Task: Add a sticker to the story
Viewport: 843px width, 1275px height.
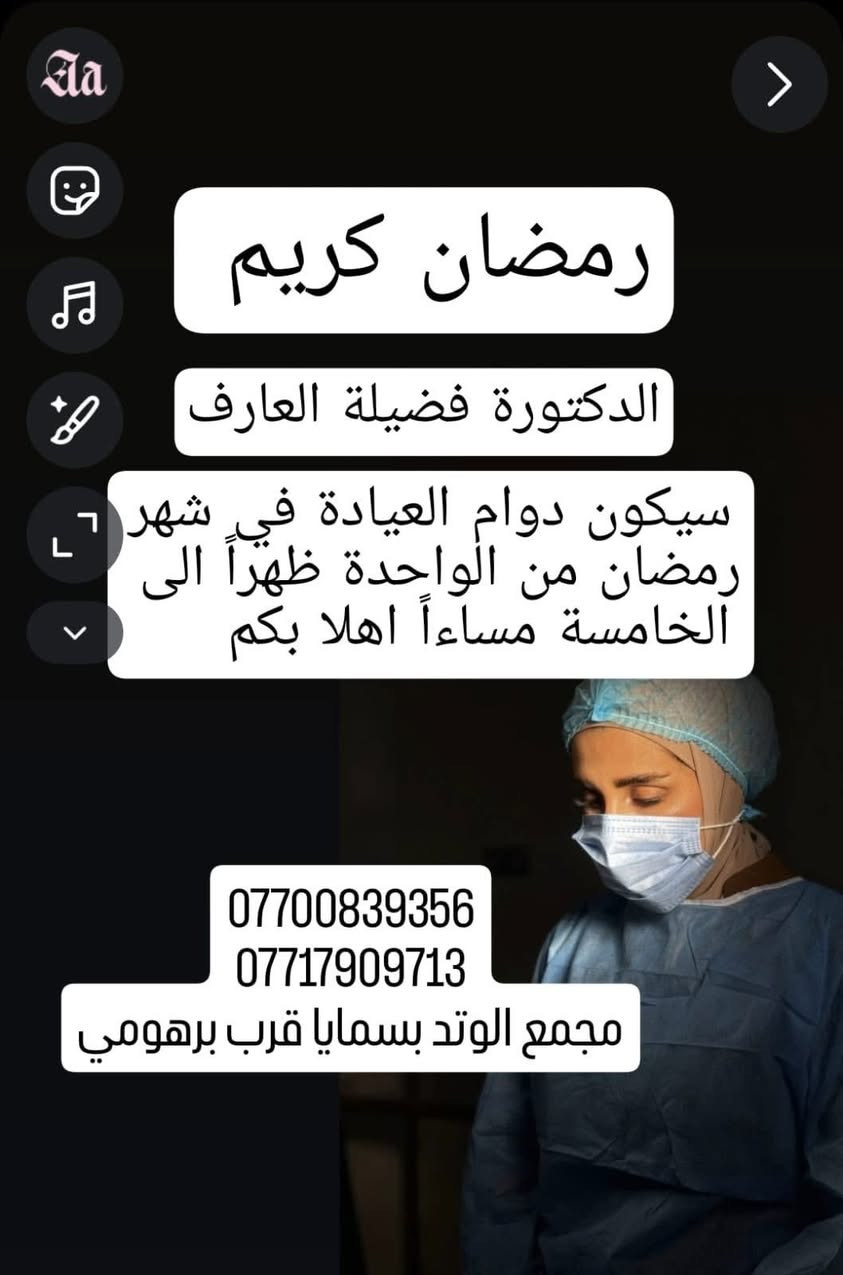Action: (x=75, y=190)
